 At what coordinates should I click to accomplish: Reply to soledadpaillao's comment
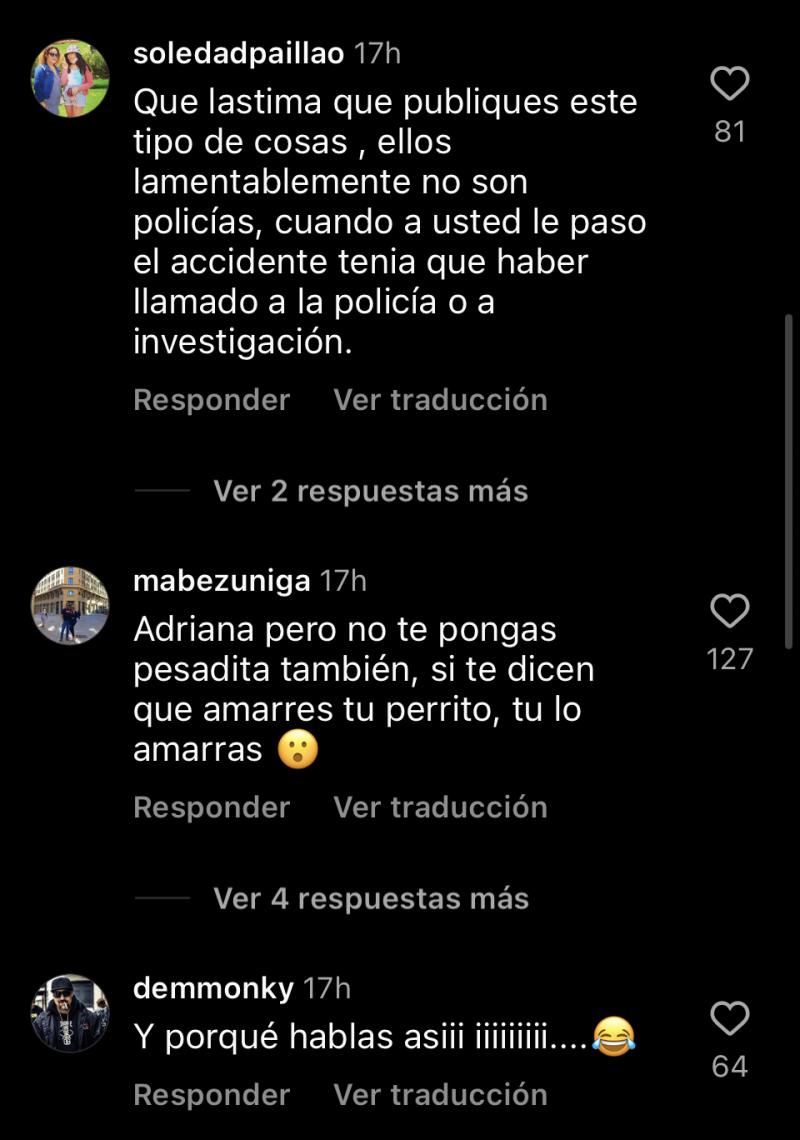point(211,400)
